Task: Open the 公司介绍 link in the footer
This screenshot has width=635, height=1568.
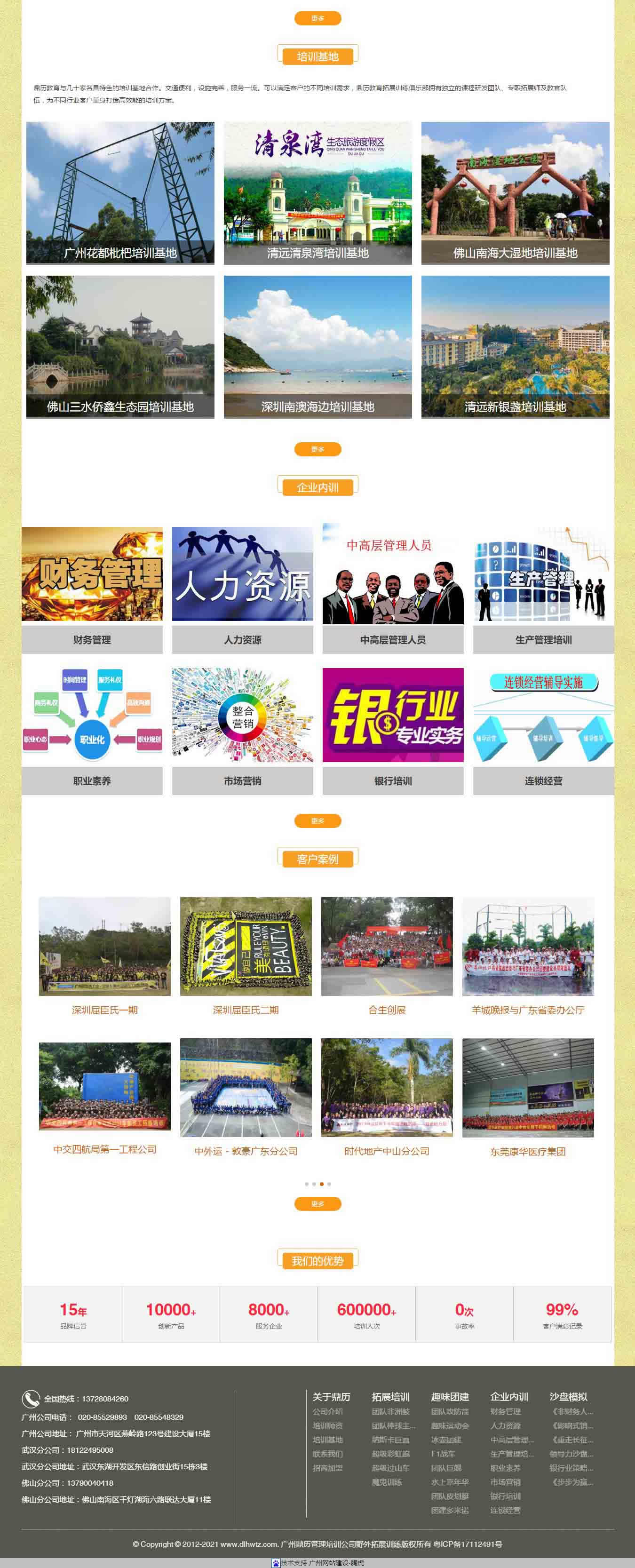Action: (328, 1412)
